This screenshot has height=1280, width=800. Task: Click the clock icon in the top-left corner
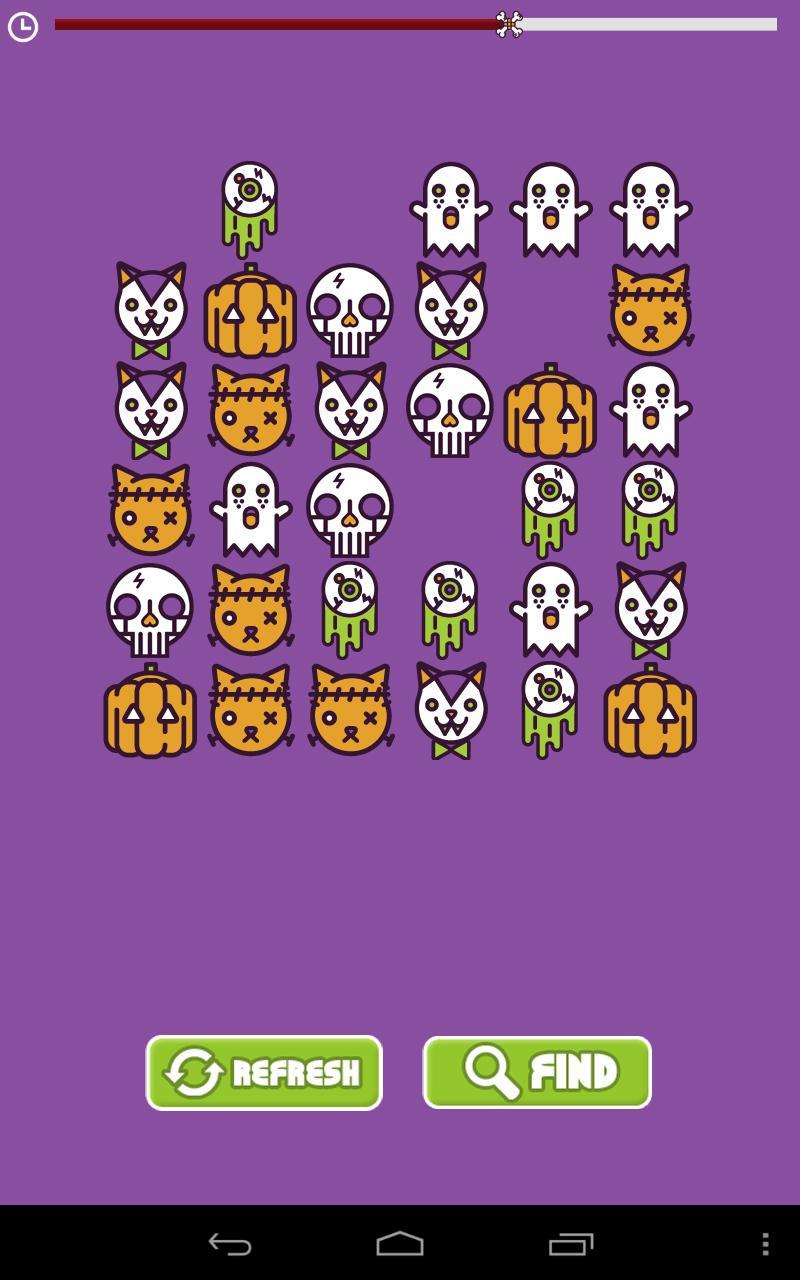(22, 27)
